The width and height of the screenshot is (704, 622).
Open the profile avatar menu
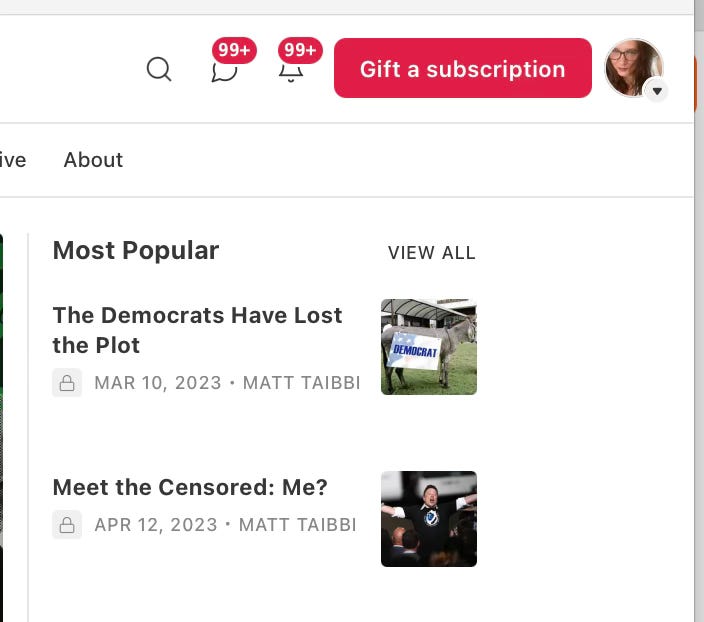(634, 68)
